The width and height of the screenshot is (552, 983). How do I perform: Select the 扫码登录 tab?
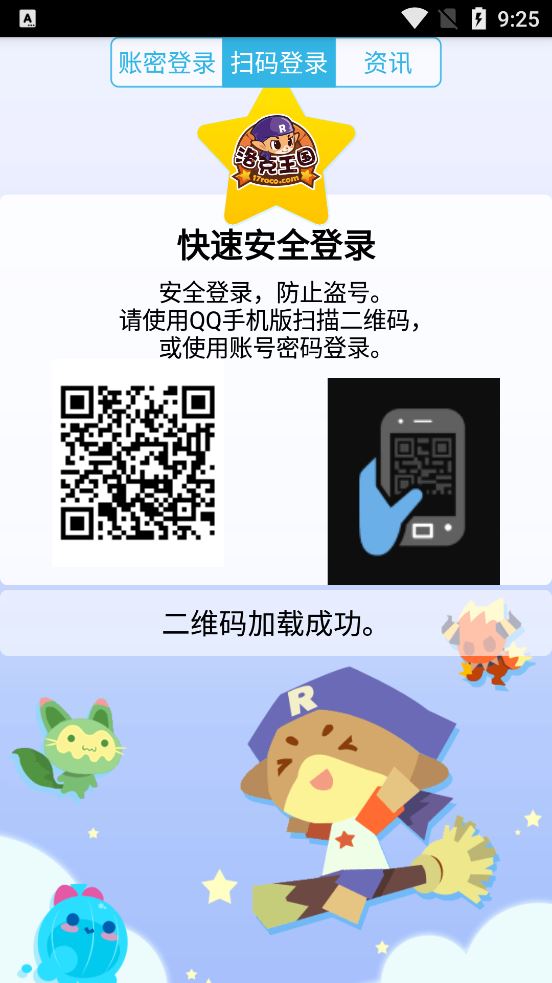tap(279, 63)
